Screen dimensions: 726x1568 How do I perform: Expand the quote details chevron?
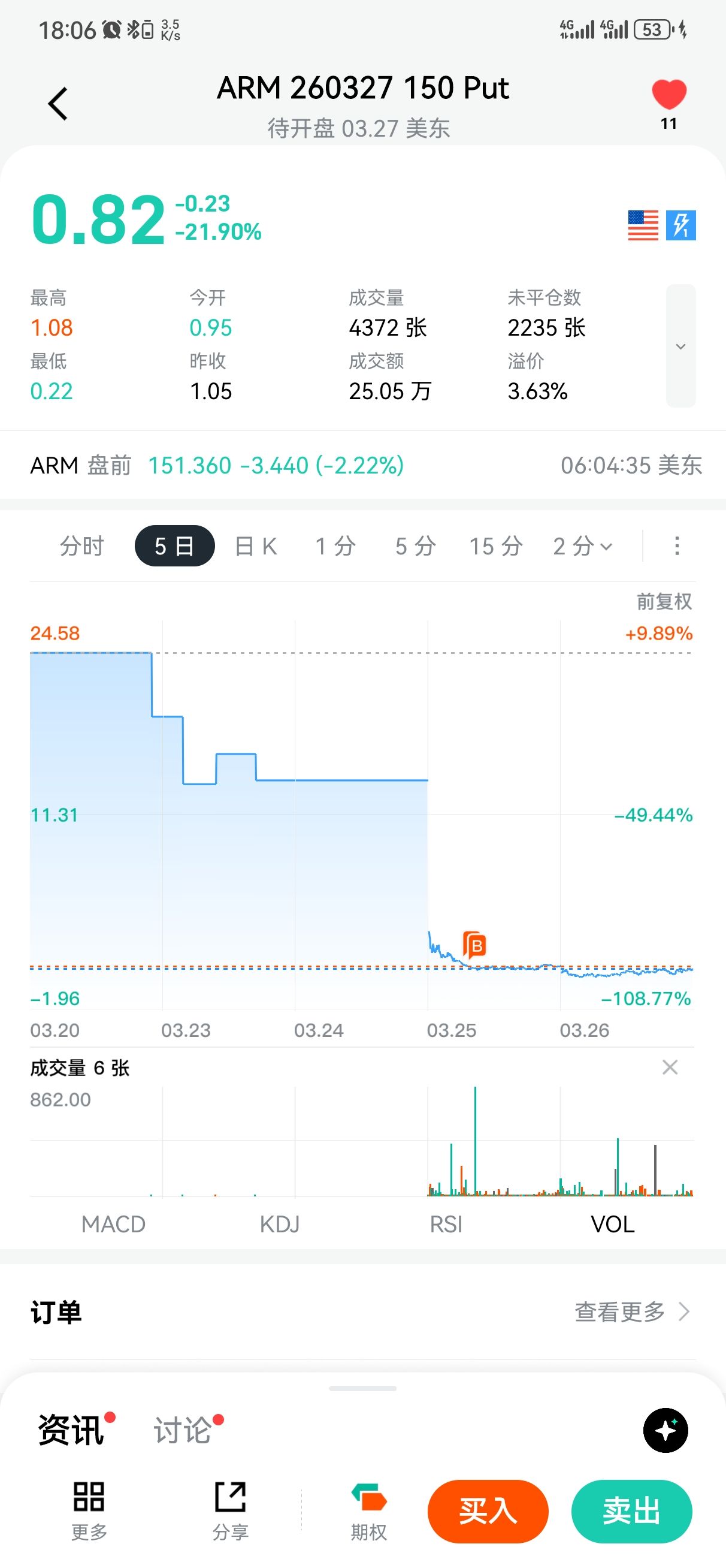(x=680, y=346)
